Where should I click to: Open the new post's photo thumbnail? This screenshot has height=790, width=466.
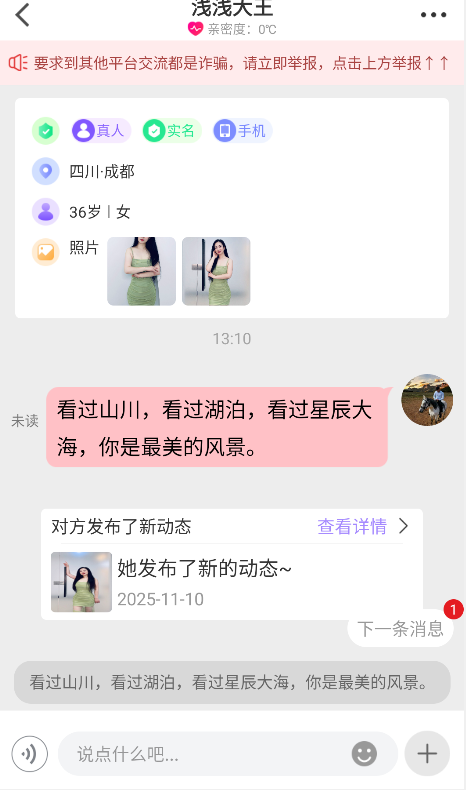[x=81, y=582]
